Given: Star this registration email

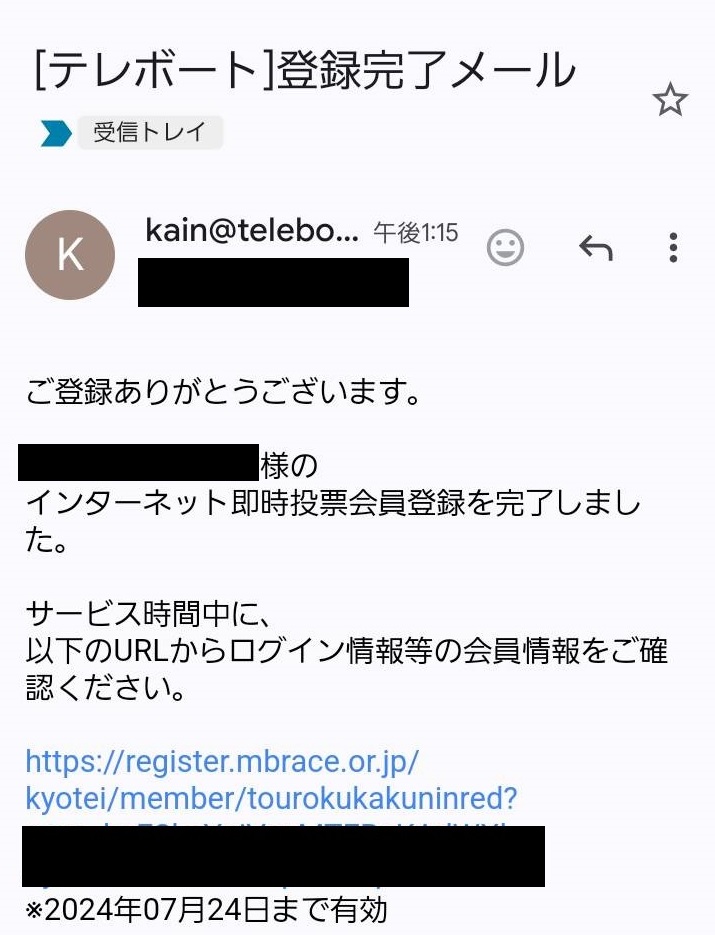Looking at the screenshot, I should tap(669, 99).
